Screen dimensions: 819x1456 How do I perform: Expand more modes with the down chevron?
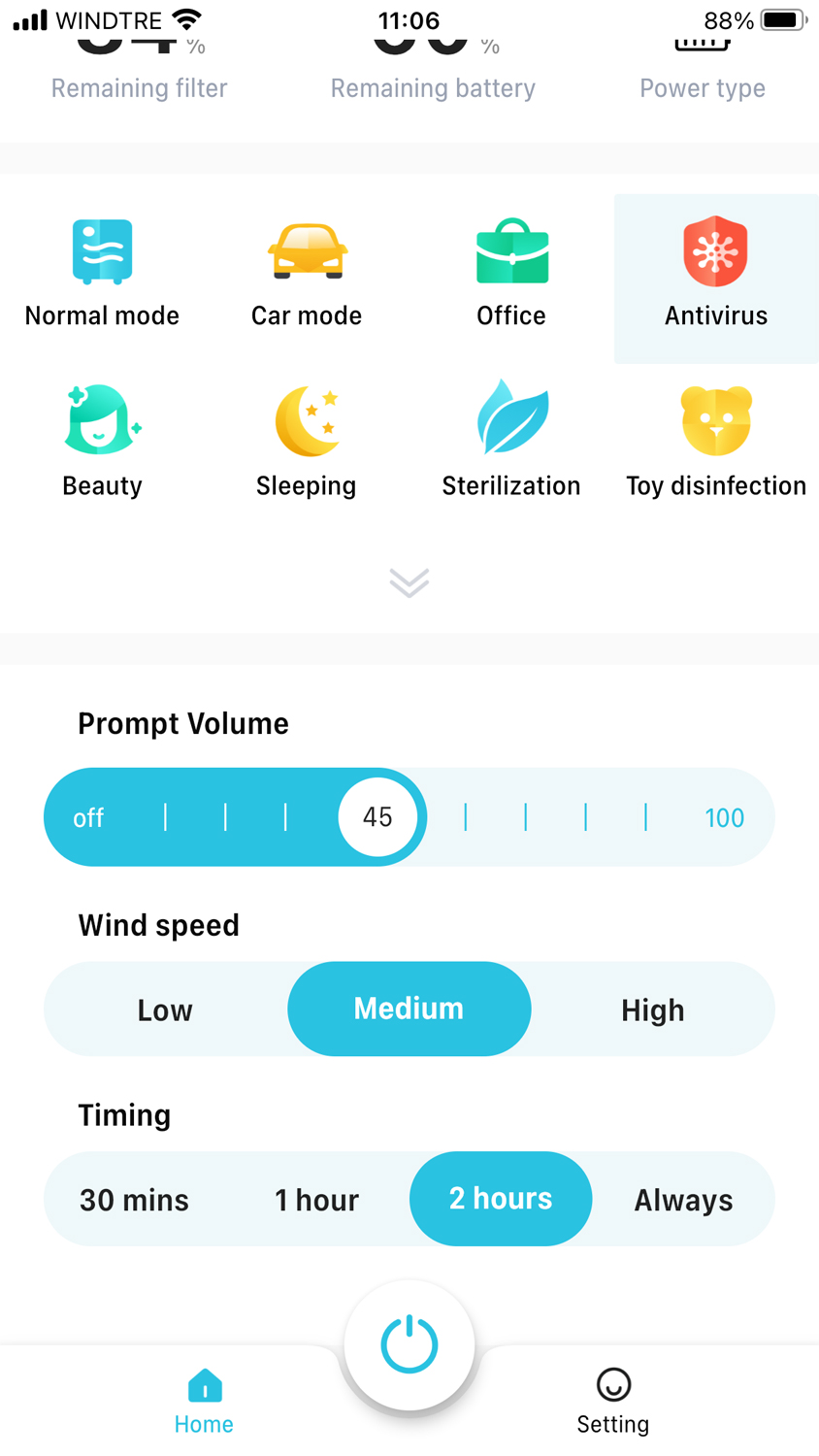point(409,582)
